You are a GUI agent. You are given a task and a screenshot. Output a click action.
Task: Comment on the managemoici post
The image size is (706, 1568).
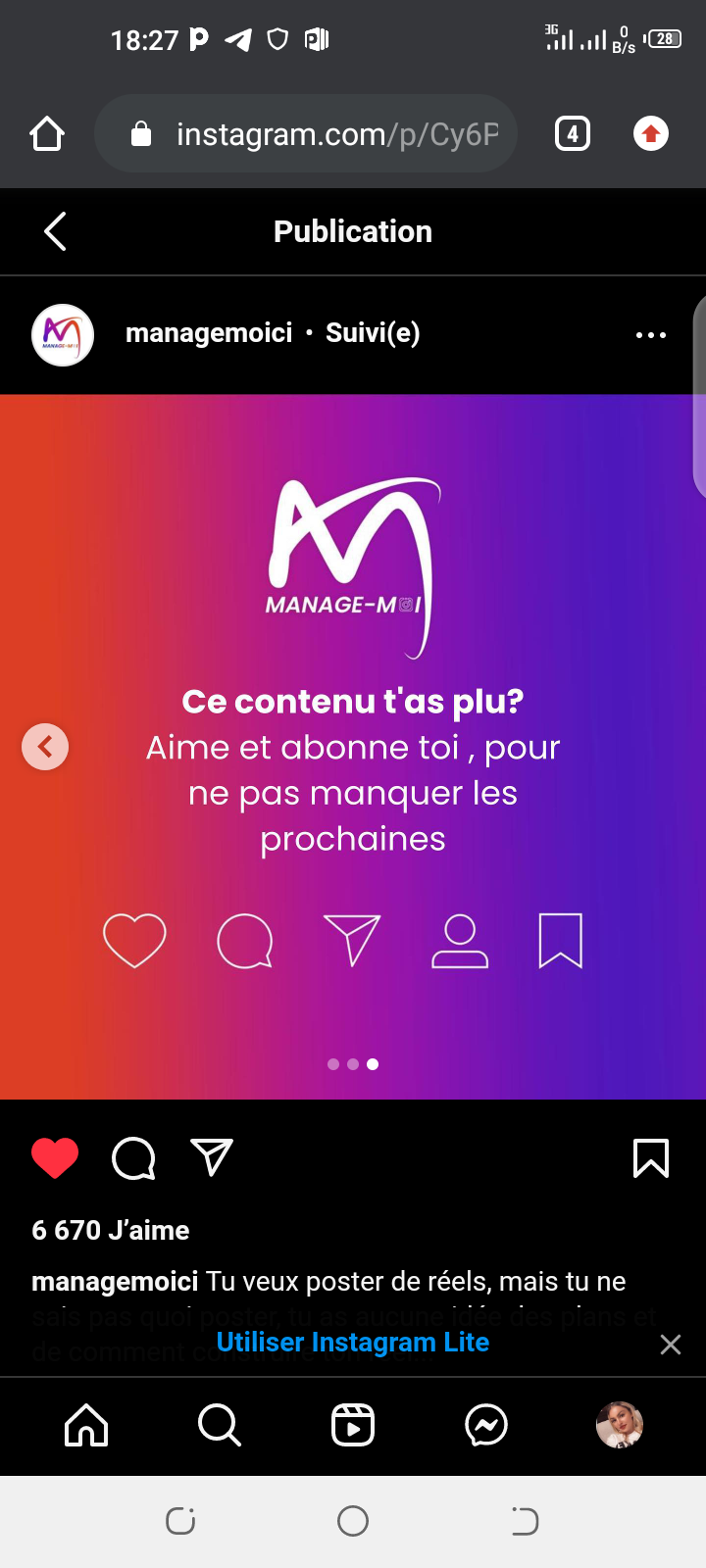click(133, 1158)
